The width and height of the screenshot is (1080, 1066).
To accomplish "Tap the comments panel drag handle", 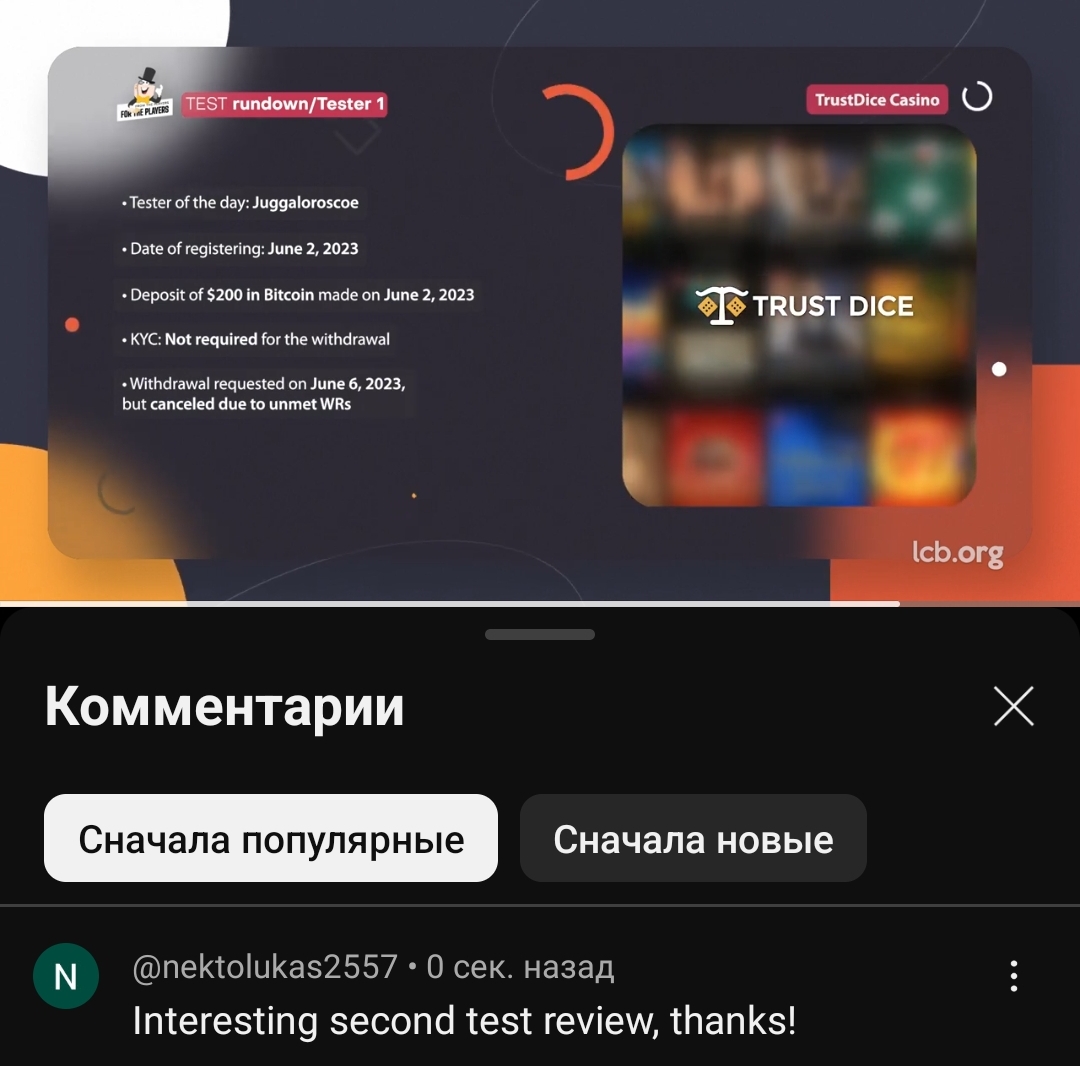I will (x=540, y=634).
